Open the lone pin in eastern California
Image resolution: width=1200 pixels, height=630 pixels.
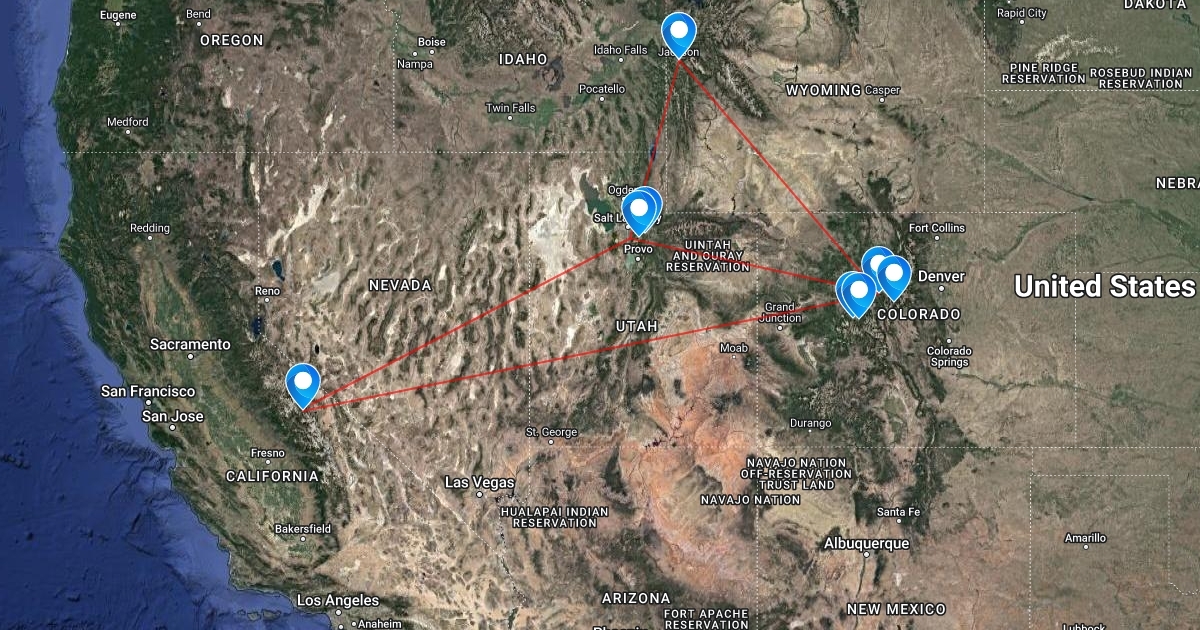[303, 383]
